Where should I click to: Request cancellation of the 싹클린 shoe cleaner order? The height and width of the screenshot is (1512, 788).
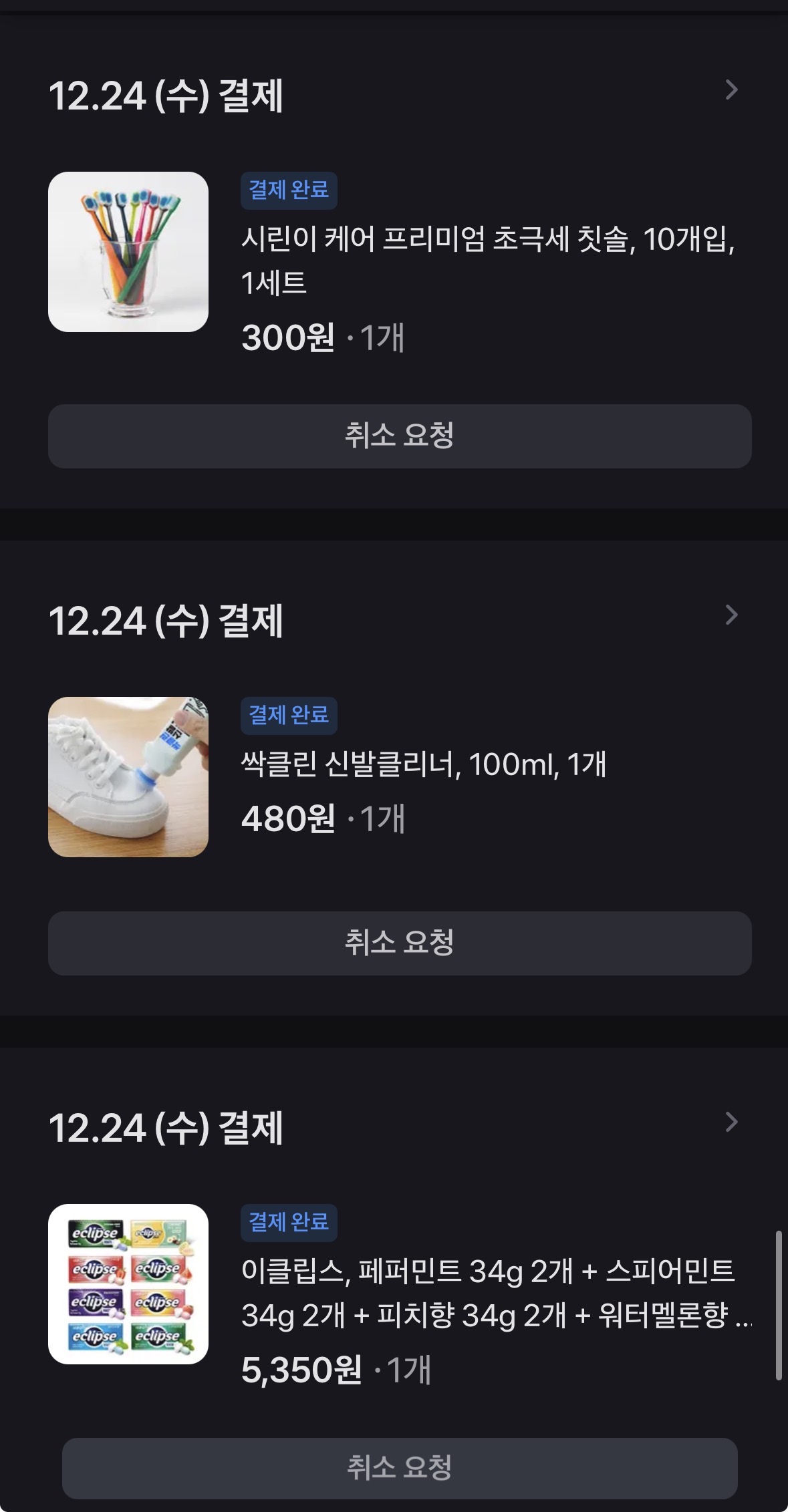tap(400, 943)
